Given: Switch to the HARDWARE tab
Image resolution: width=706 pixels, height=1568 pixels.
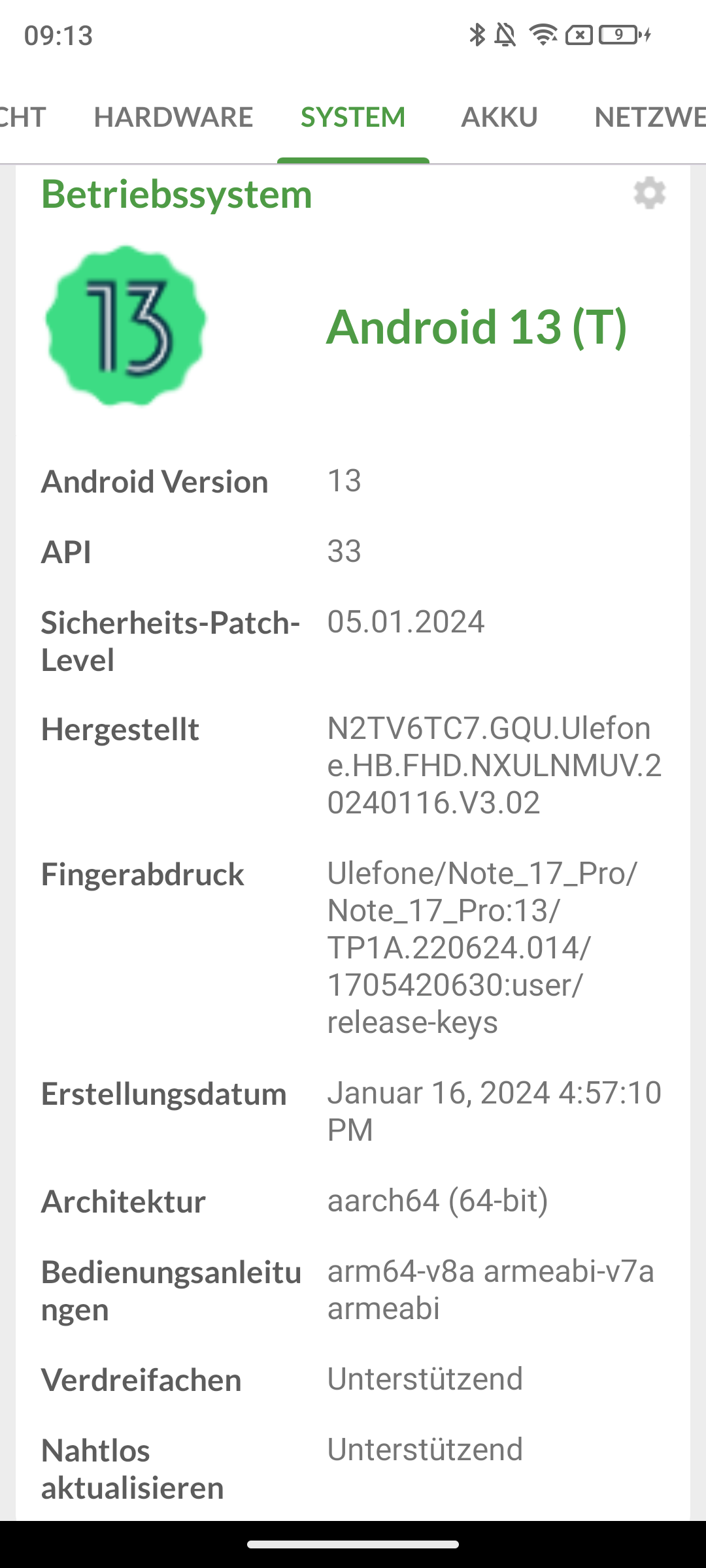Looking at the screenshot, I should pos(173,117).
